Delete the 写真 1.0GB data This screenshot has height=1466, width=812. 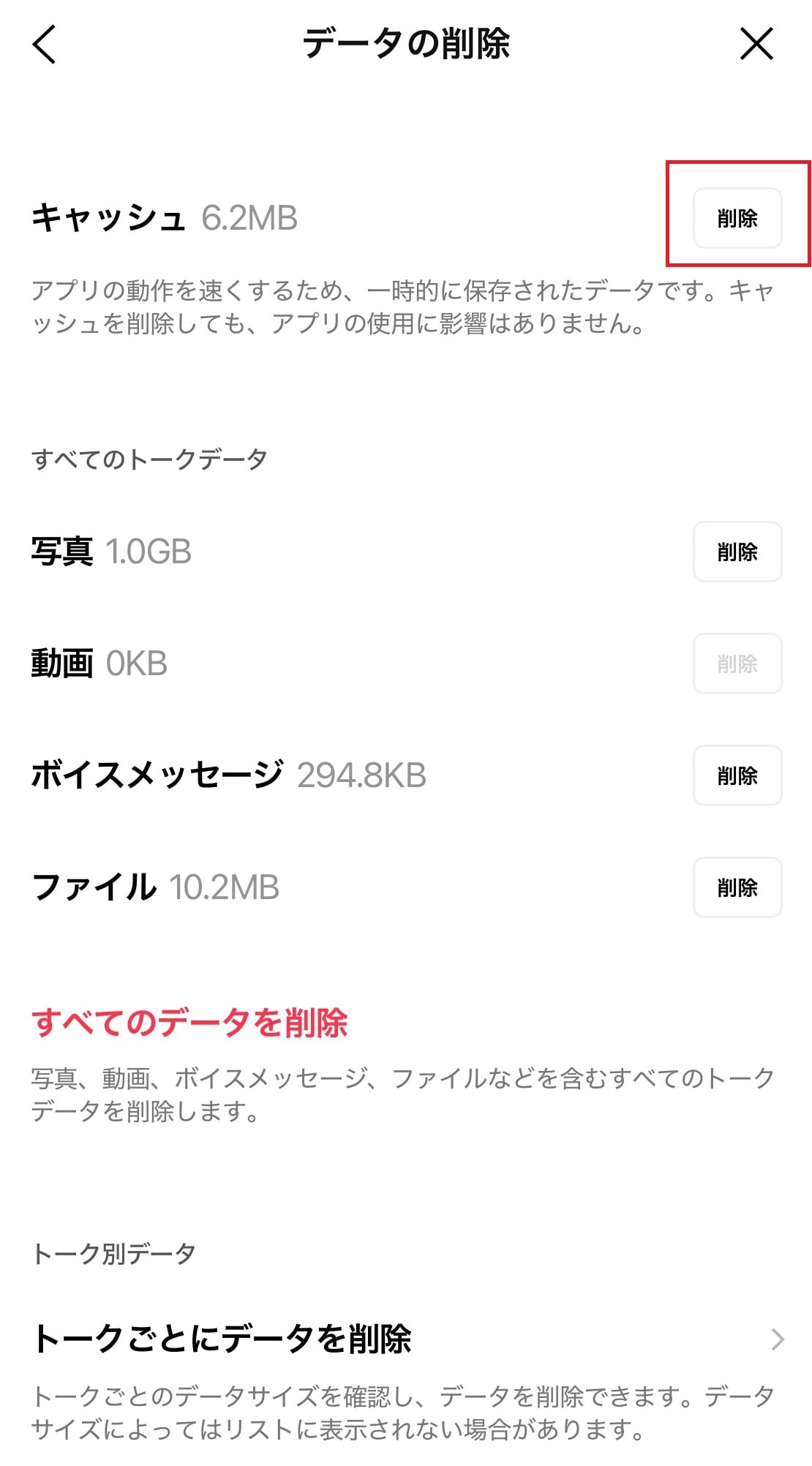click(737, 552)
